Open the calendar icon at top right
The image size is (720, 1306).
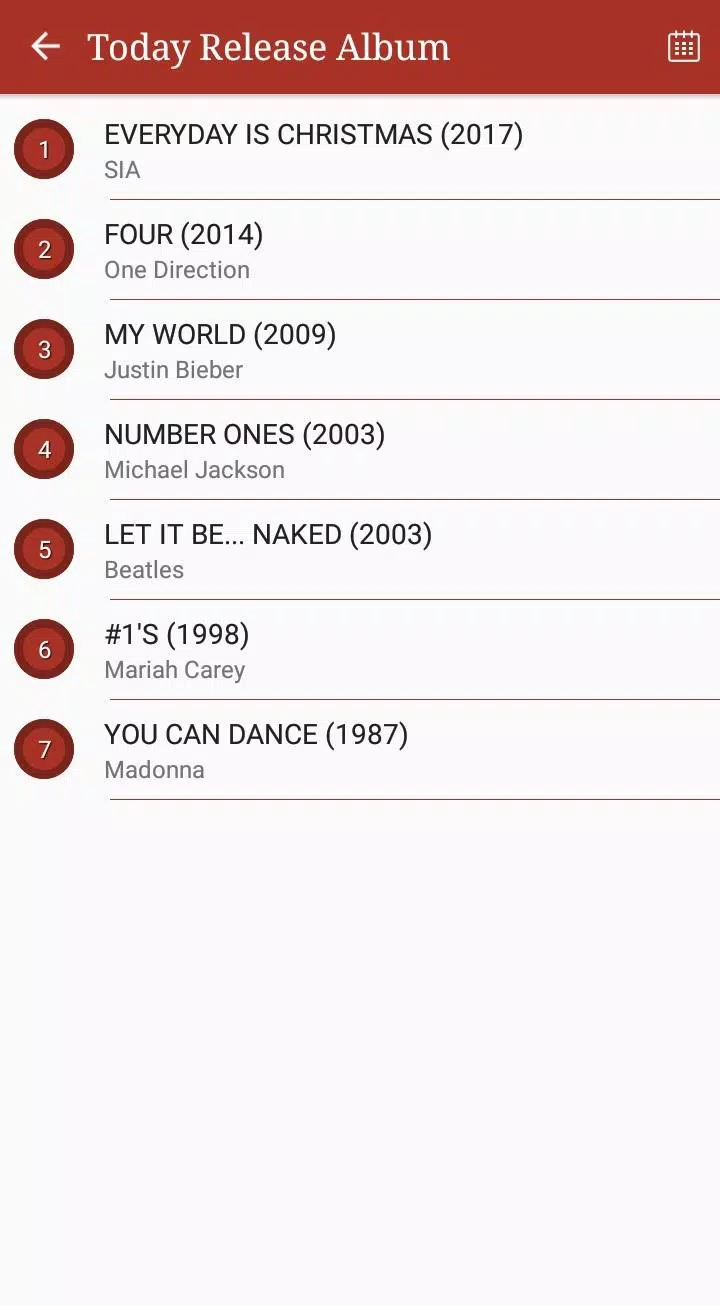(x=684, y=46)
